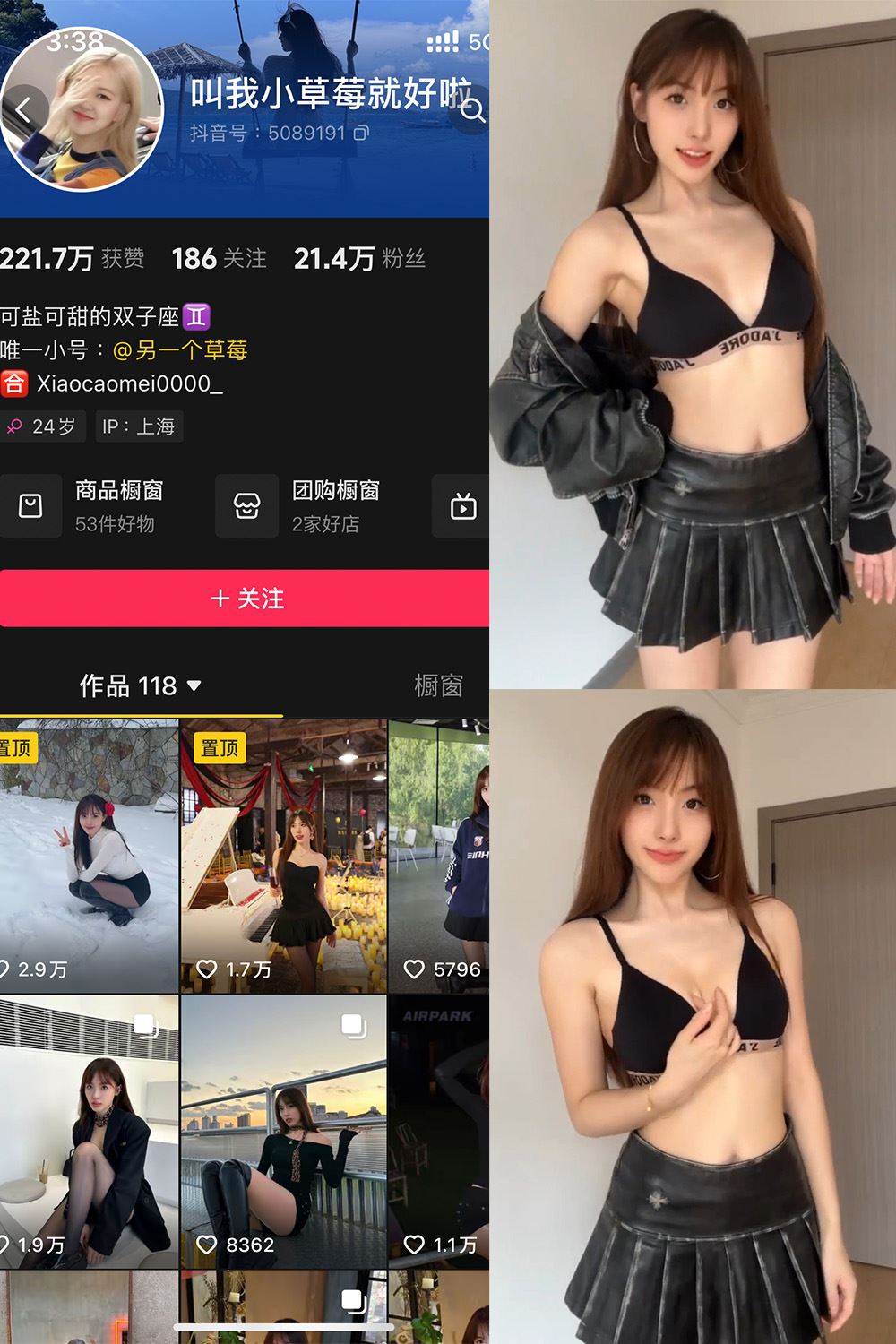Tap the red 关注 follow button
896x1344 pixels.
click(x=245, y=599)
